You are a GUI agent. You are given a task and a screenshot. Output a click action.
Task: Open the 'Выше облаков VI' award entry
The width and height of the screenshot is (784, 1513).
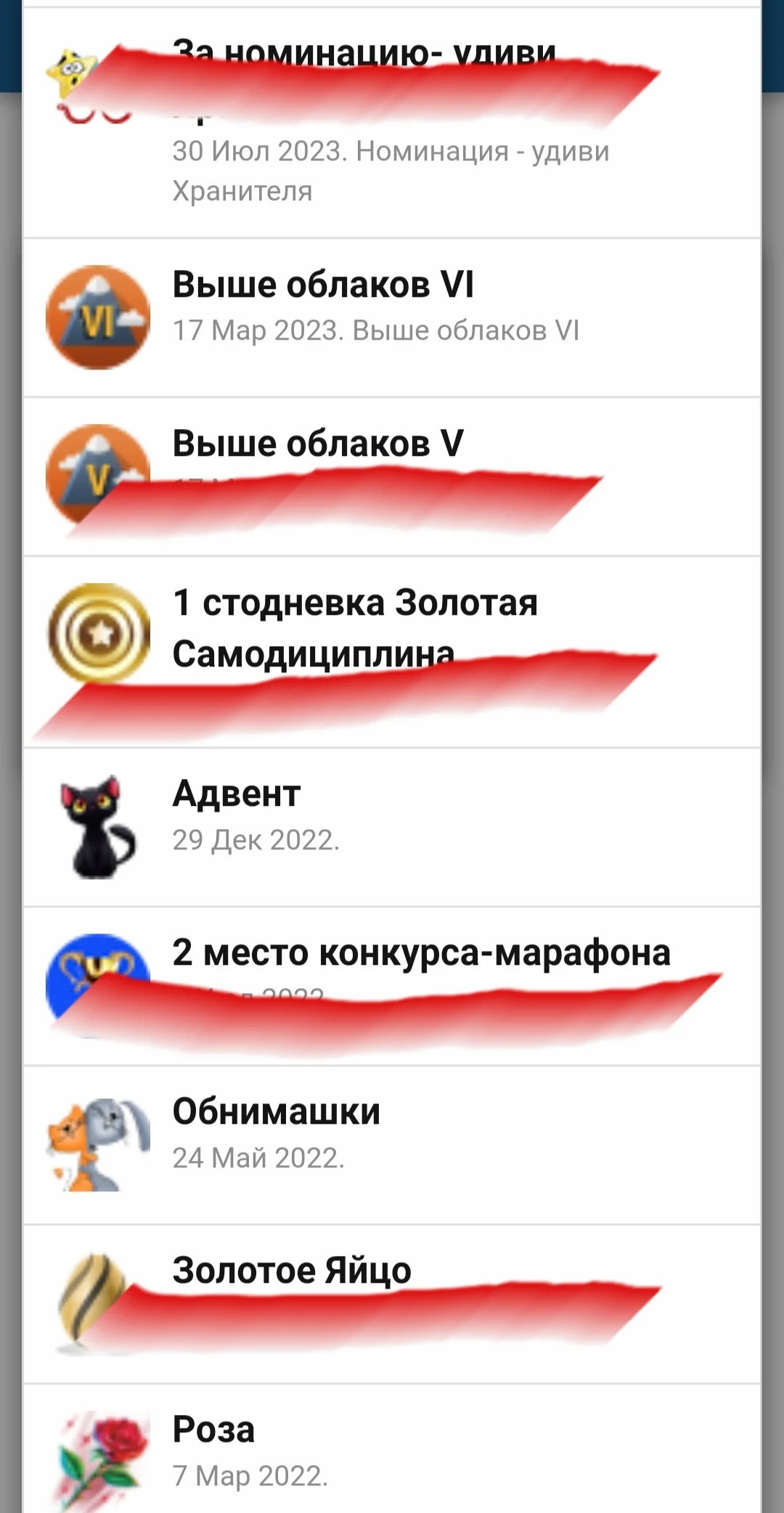[324, 285]
